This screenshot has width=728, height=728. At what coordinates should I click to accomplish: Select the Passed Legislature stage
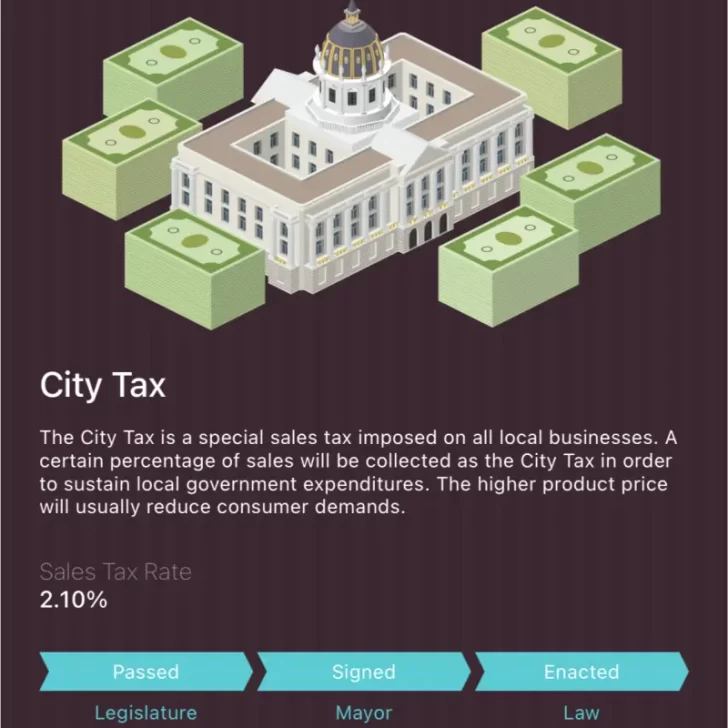click(x=146, y=672)
